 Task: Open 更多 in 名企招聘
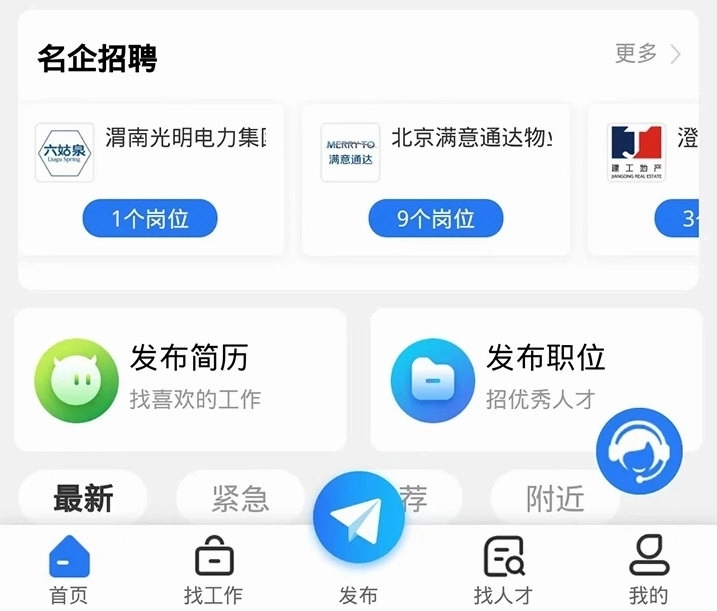click(647, 53)
